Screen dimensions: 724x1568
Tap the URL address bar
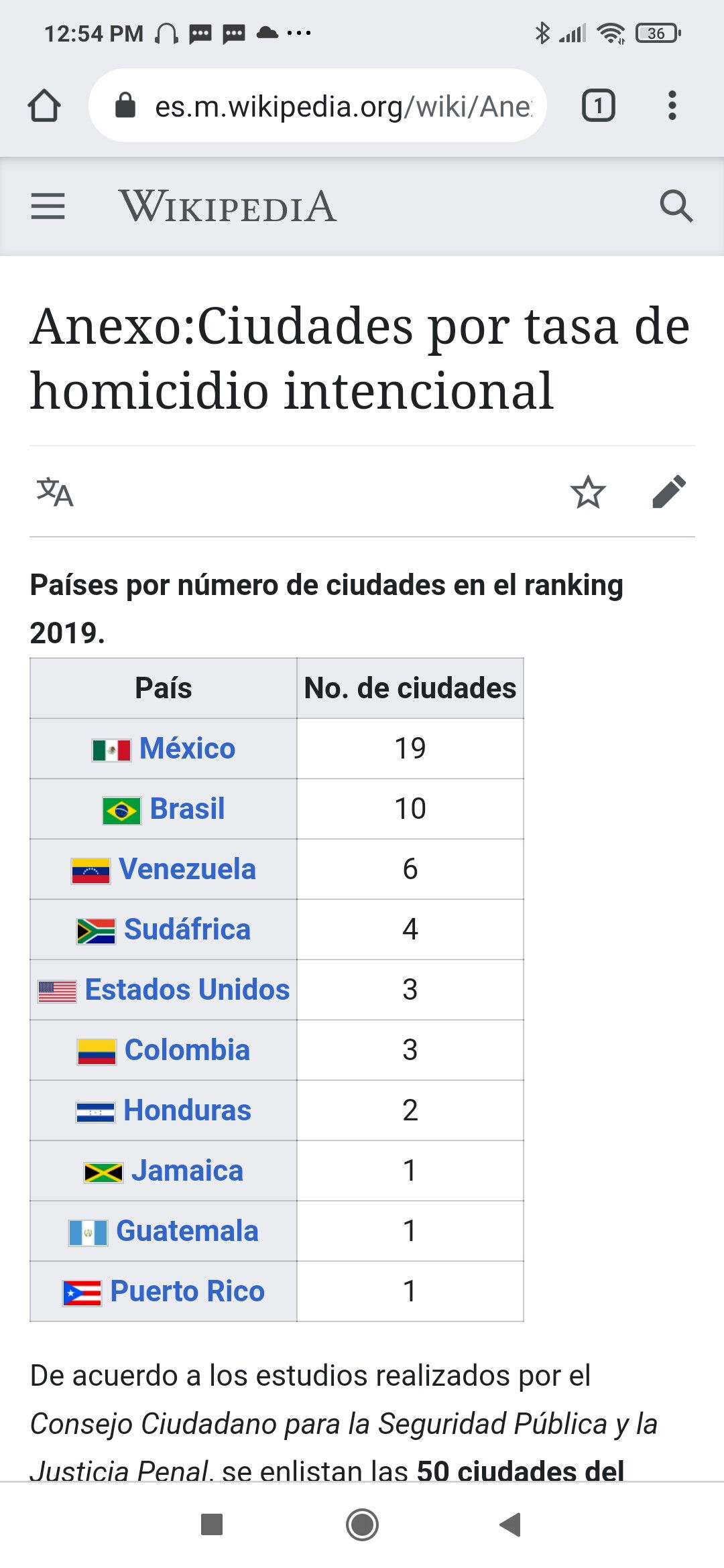click(318, 106)
